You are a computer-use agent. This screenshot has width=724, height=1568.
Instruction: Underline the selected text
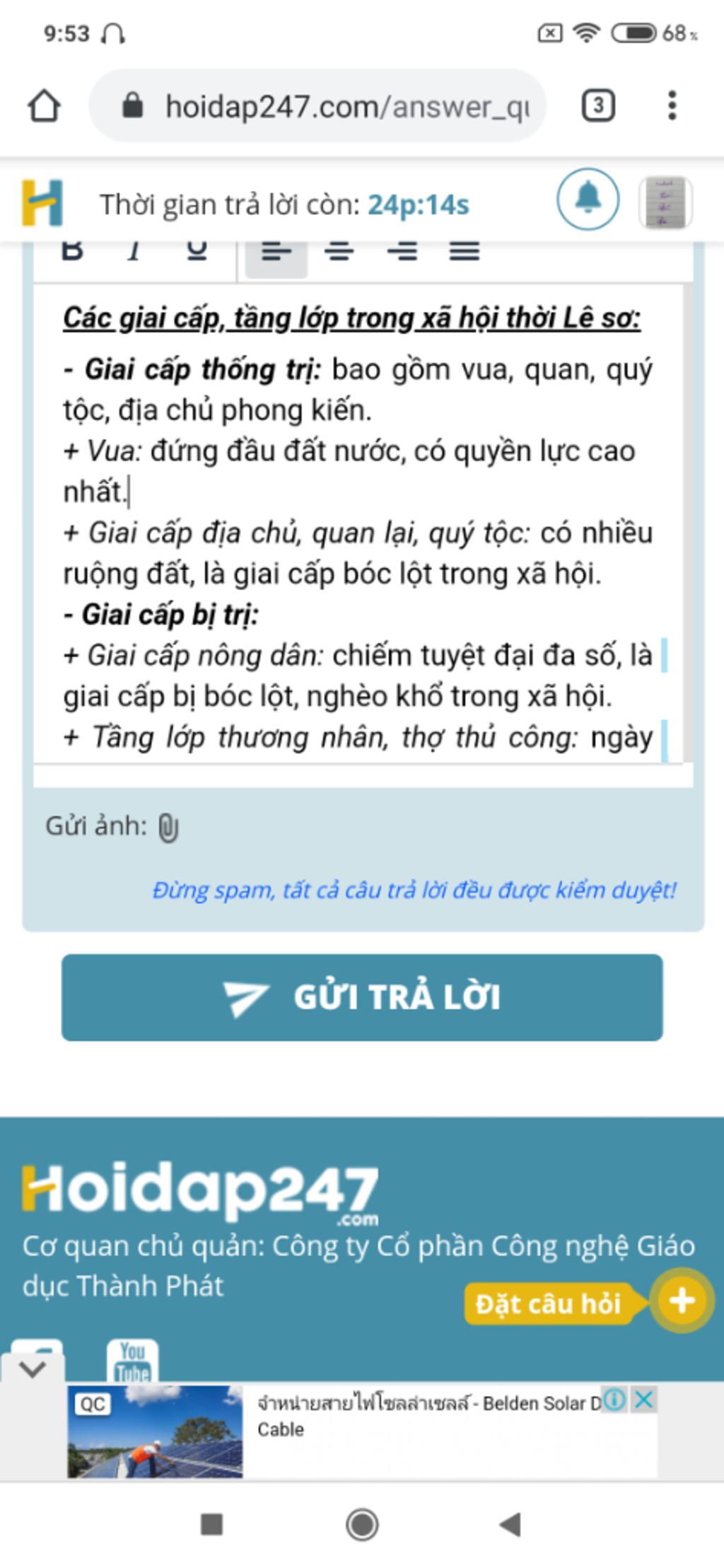(197, 252)
